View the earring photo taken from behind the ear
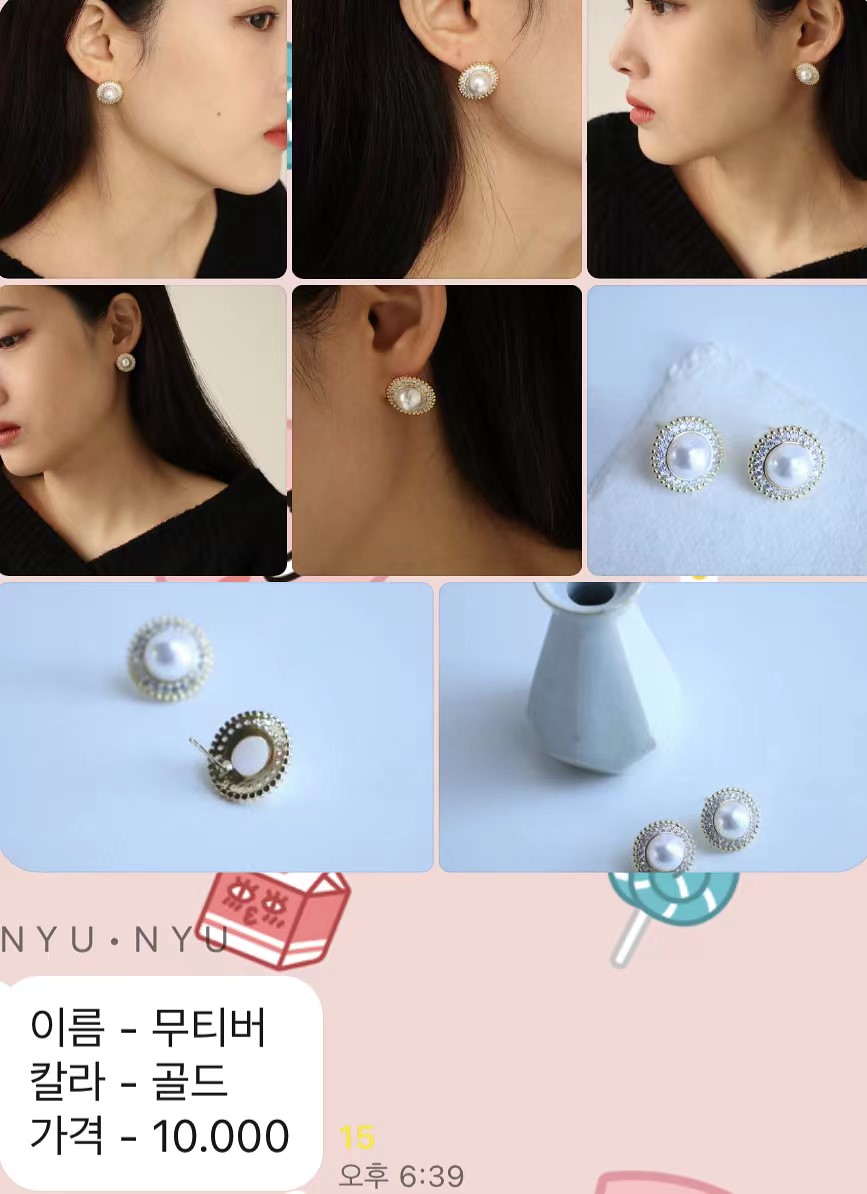The width and height of the screenshot is (867, 1194). 436,430
